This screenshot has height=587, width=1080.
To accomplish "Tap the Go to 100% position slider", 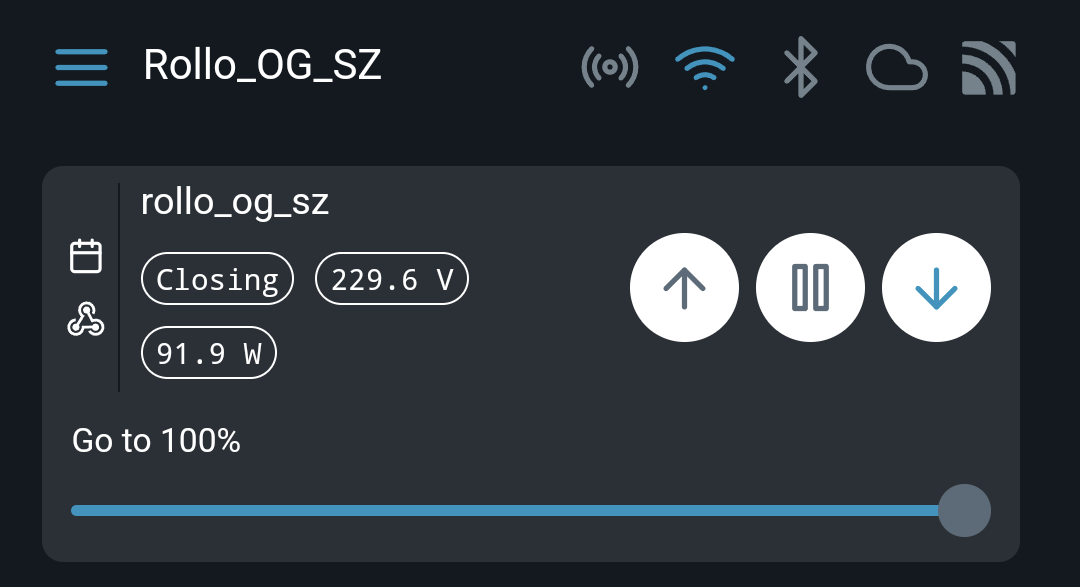I will click(530, 511).
